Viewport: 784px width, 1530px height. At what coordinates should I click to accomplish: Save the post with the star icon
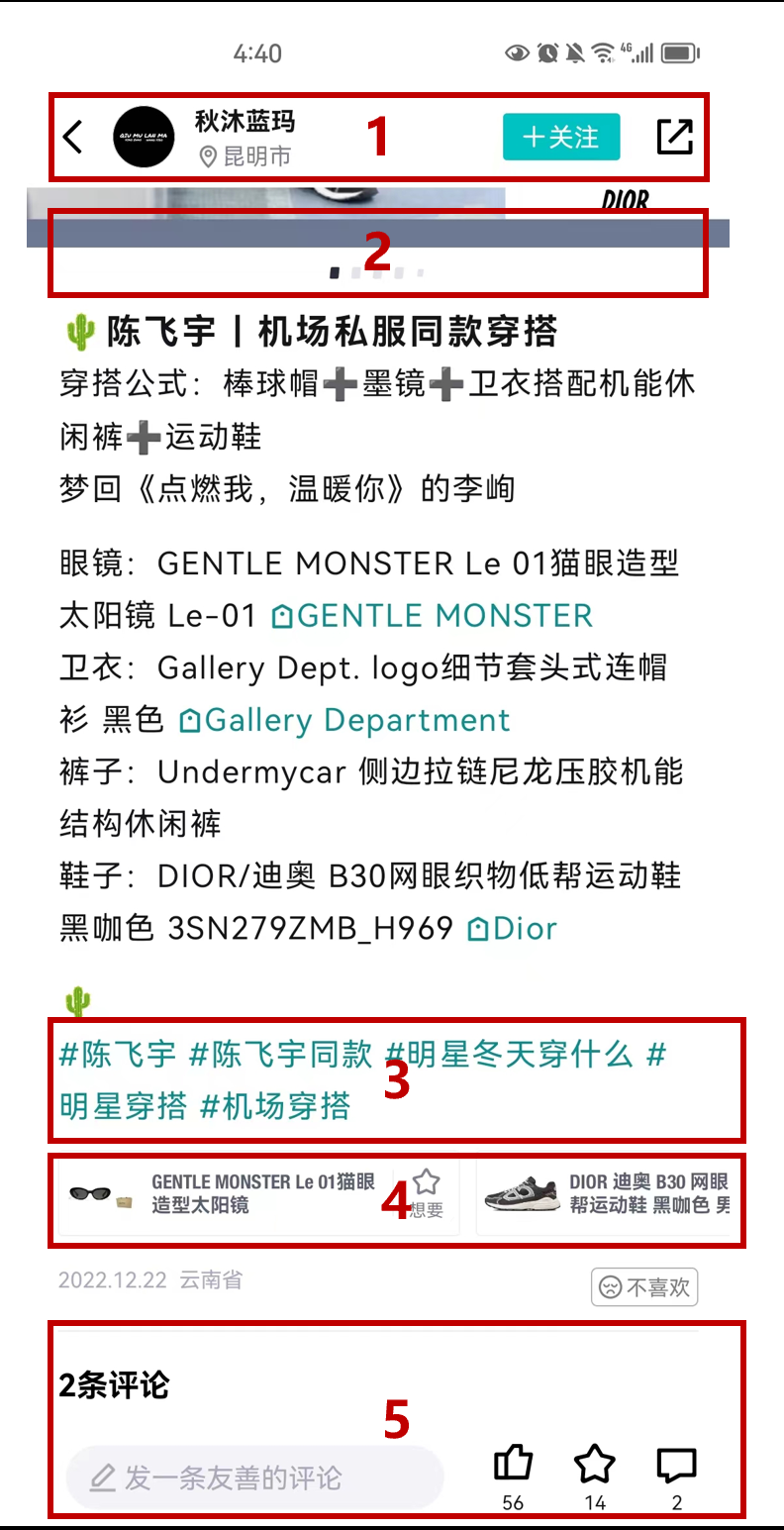click(595, 1466)
